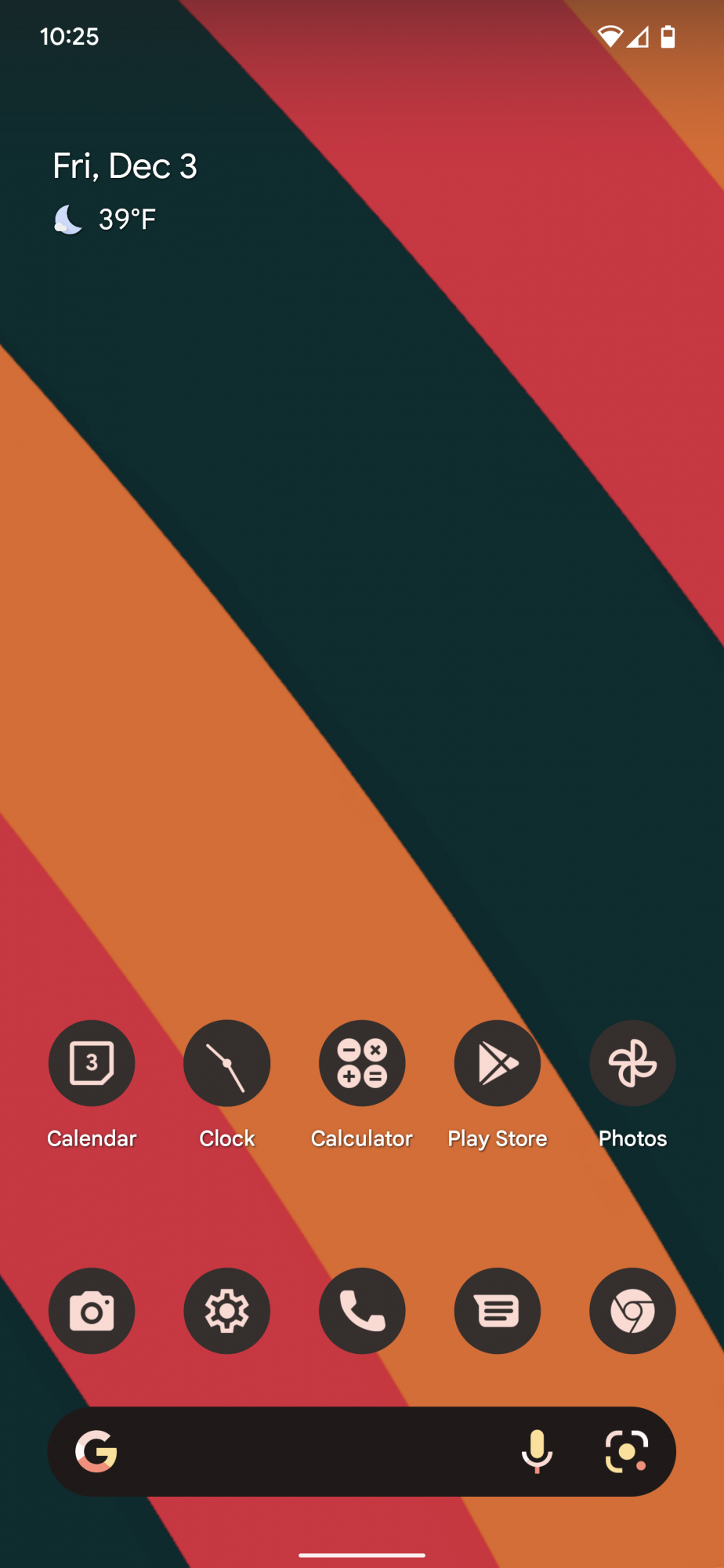Viewport: 724px width, 1568px height.
Task: Open the Photos app
Action: [x=632, y=1063]
